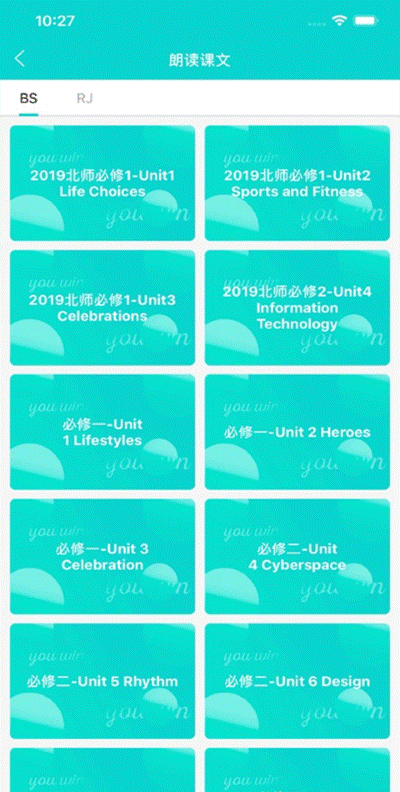Image resolution: width=400 pixels, height=792 pixels.
Task: Open 必修一-Unit 1 Lifestyles card
Action: point(103,432)
